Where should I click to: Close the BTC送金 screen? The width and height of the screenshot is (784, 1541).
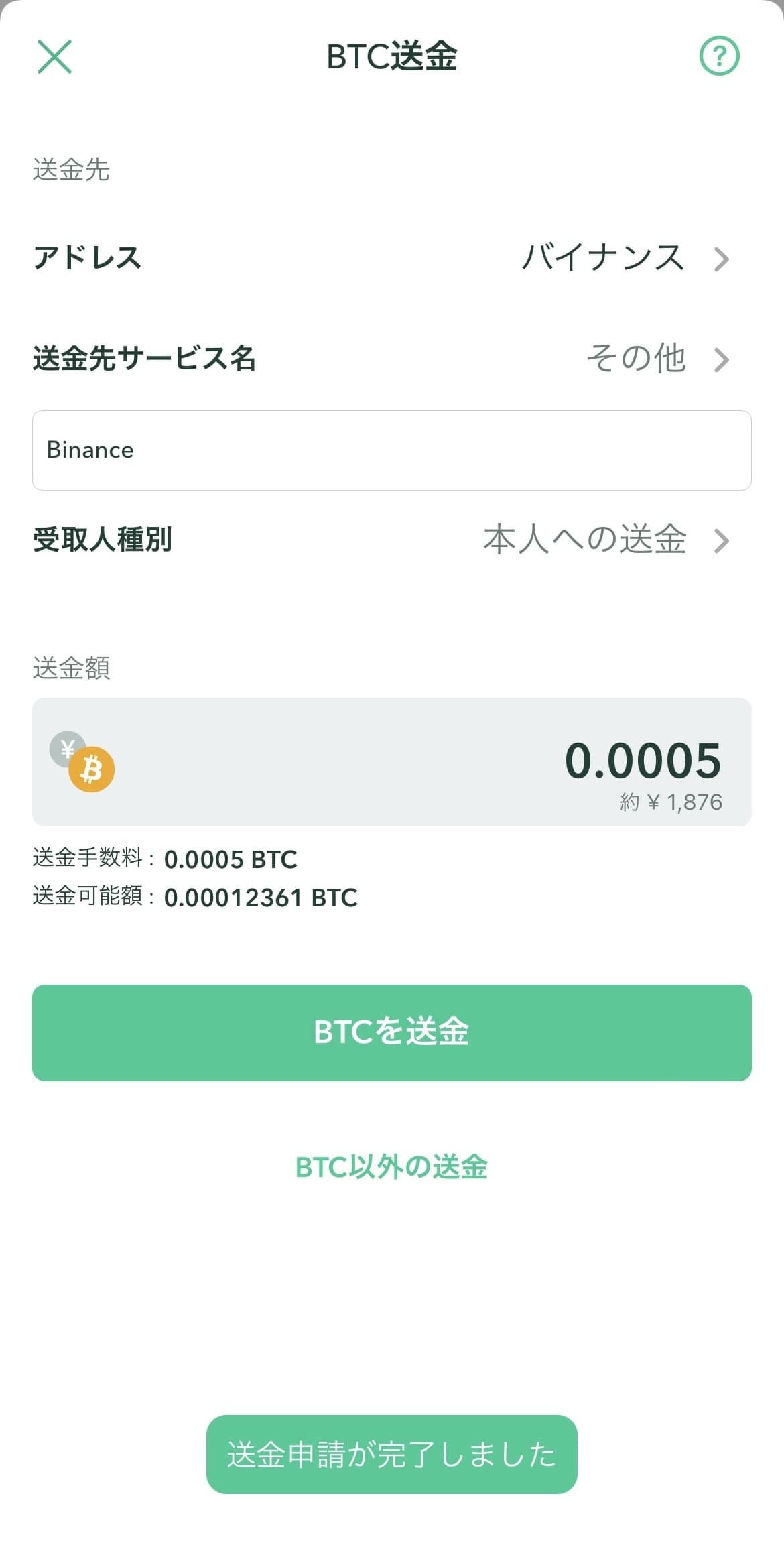pos(54,56)
